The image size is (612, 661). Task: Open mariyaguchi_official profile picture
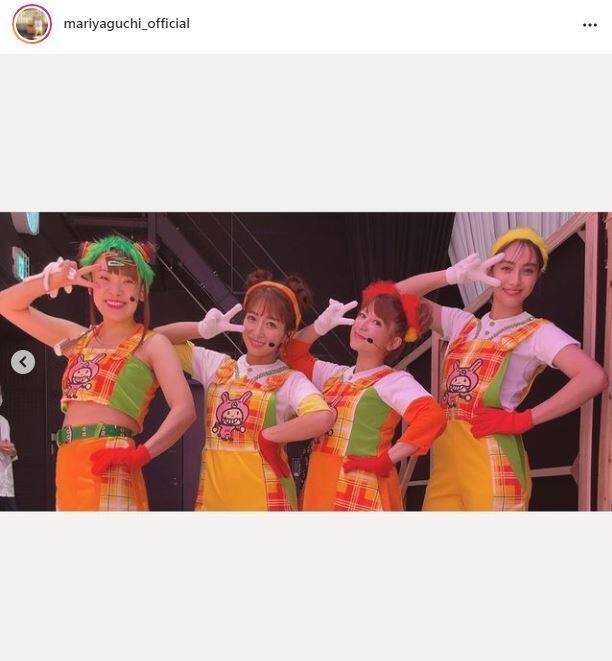(32, 24)
